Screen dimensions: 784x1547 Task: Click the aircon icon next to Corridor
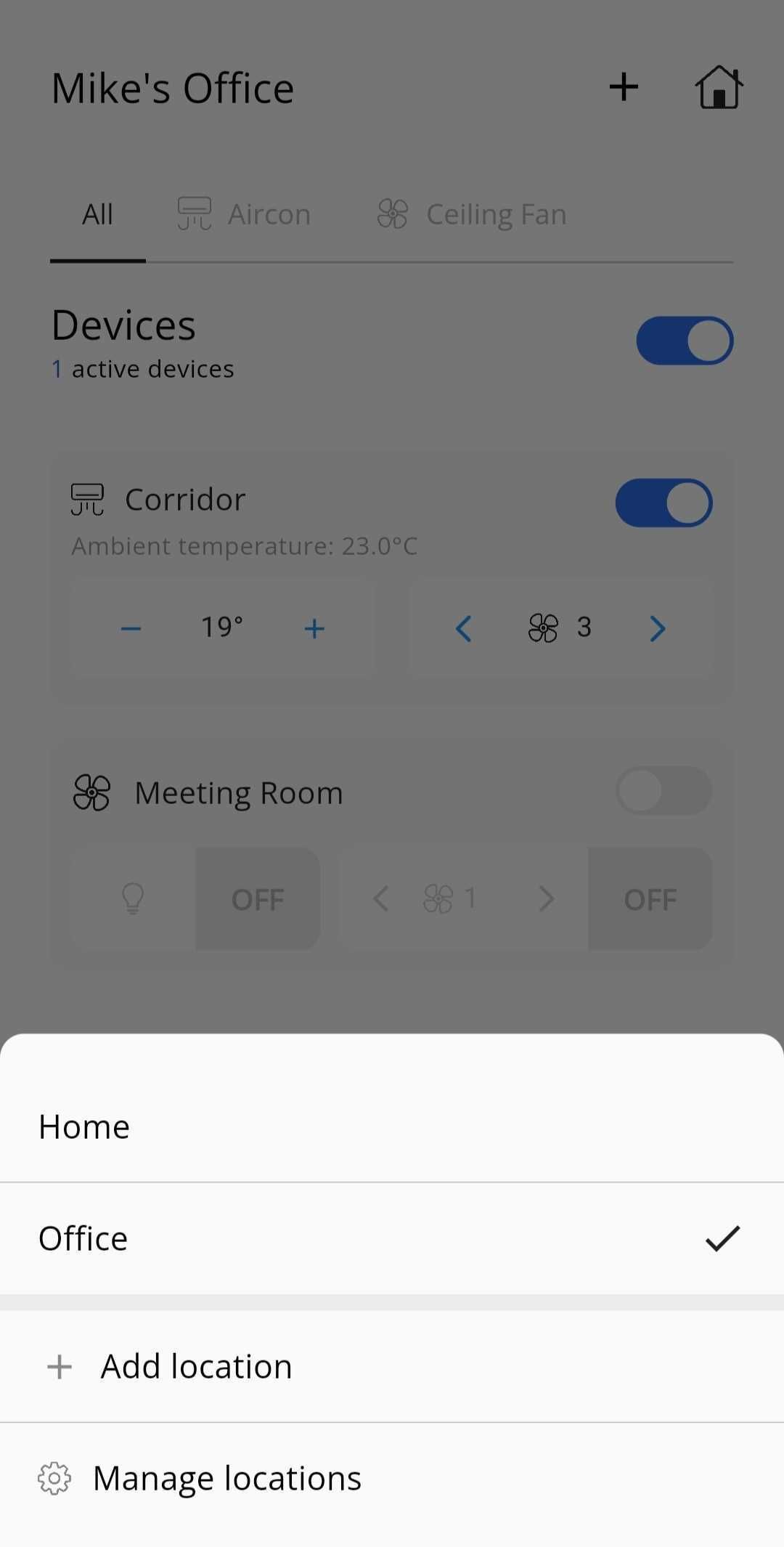pos(87,499)
